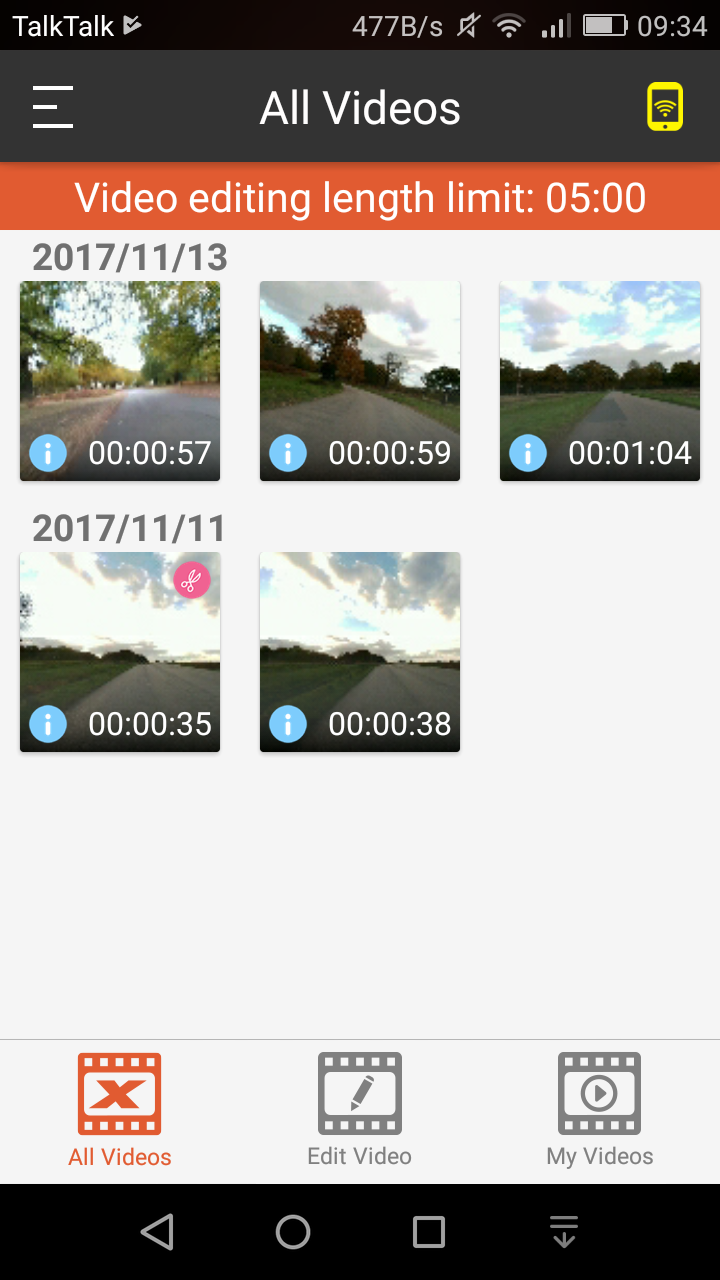
Task: Show info for the 00:00:57 video
Action: point(48,453)
